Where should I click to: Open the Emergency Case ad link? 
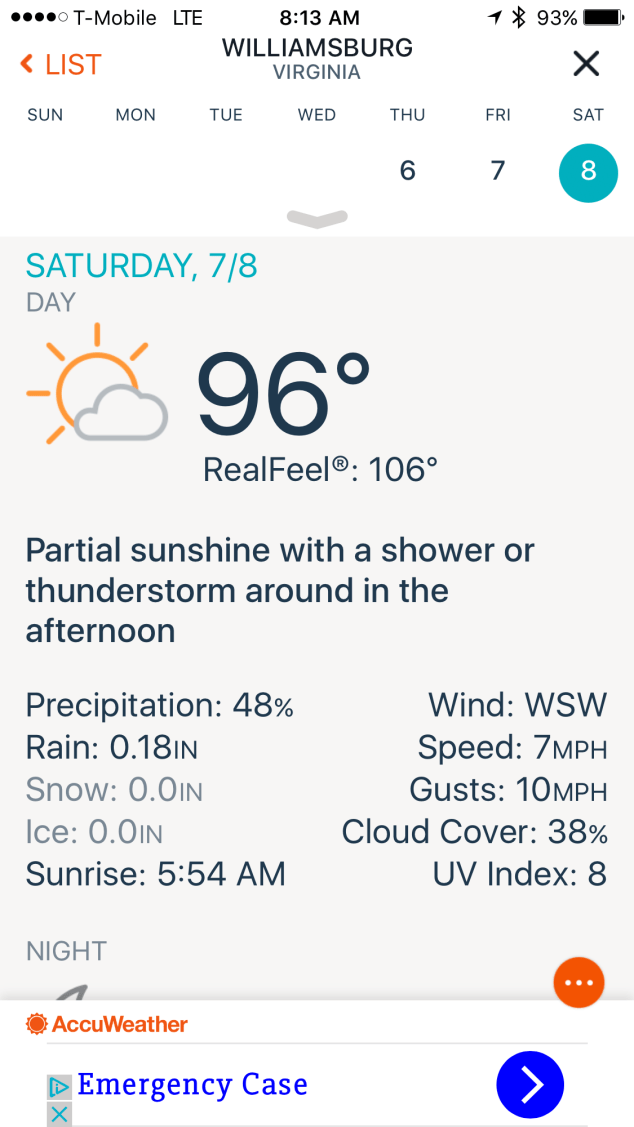click(x=192, y=1084)
